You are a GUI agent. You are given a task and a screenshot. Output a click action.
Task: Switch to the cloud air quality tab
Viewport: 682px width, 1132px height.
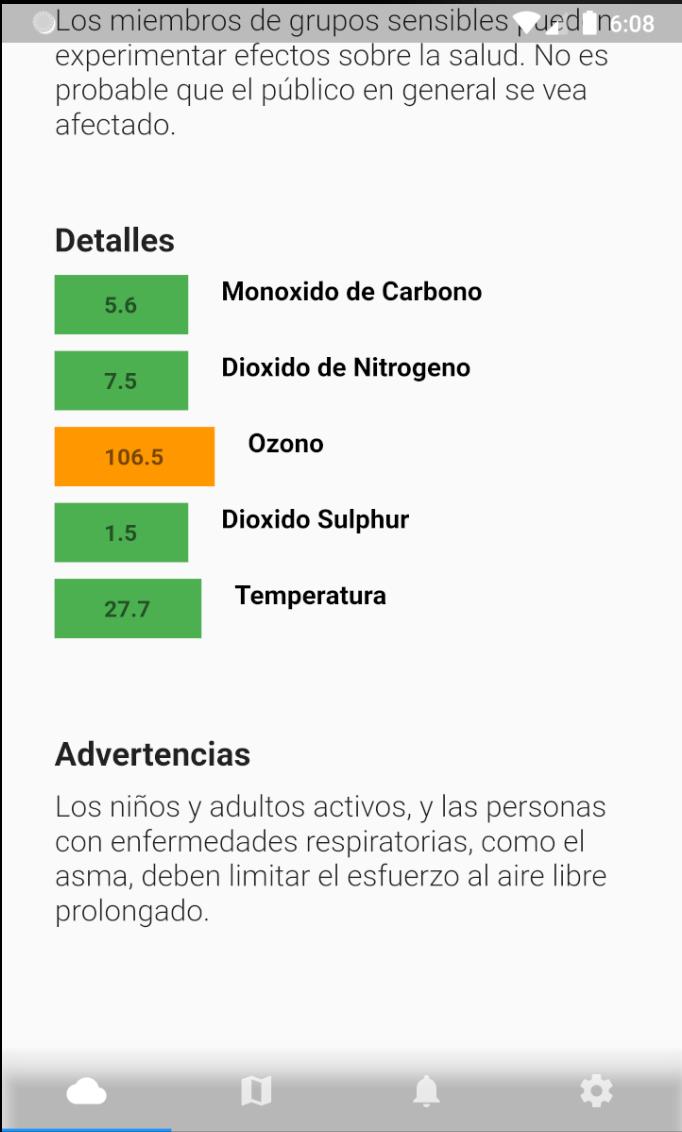pos(86,1091)
